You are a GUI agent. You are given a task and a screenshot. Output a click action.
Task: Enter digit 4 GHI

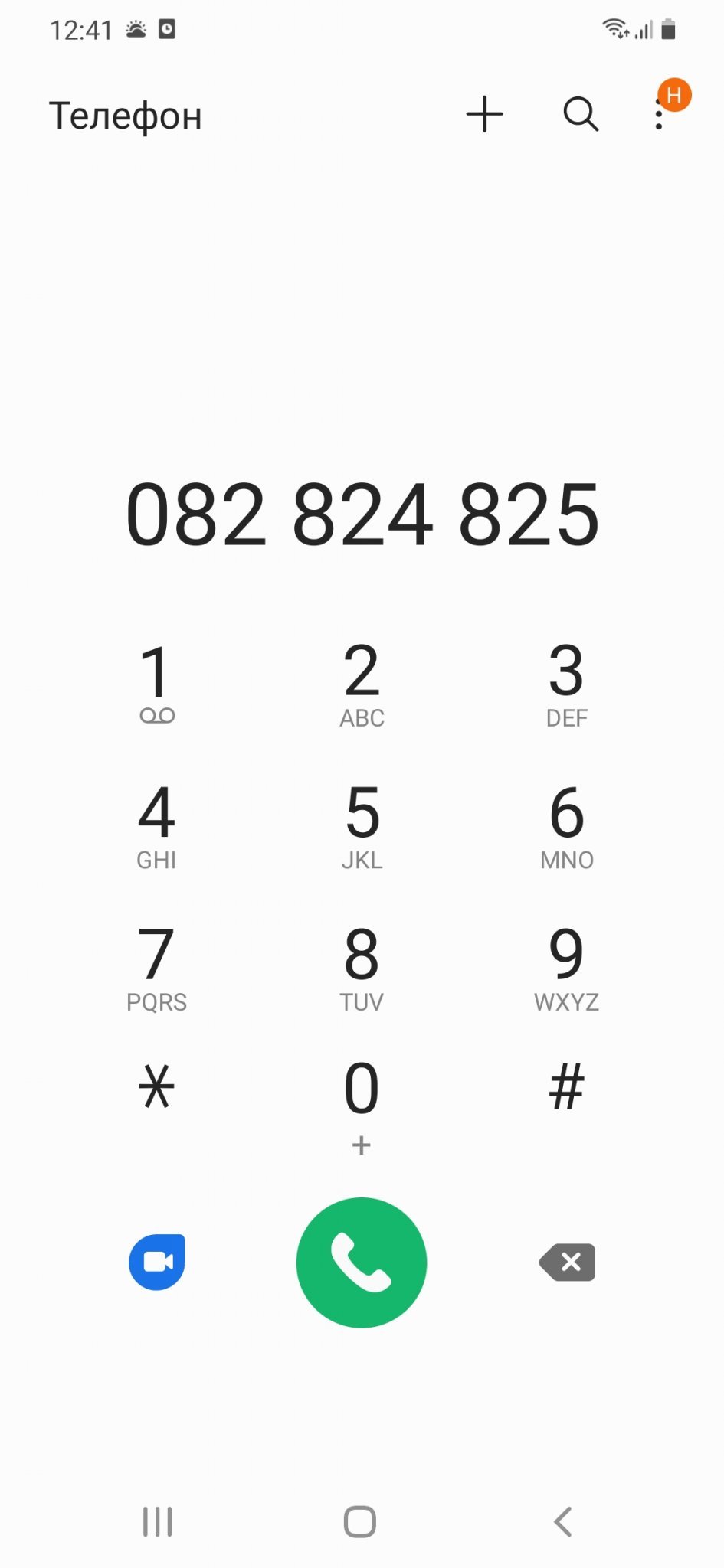click(157, 824)
